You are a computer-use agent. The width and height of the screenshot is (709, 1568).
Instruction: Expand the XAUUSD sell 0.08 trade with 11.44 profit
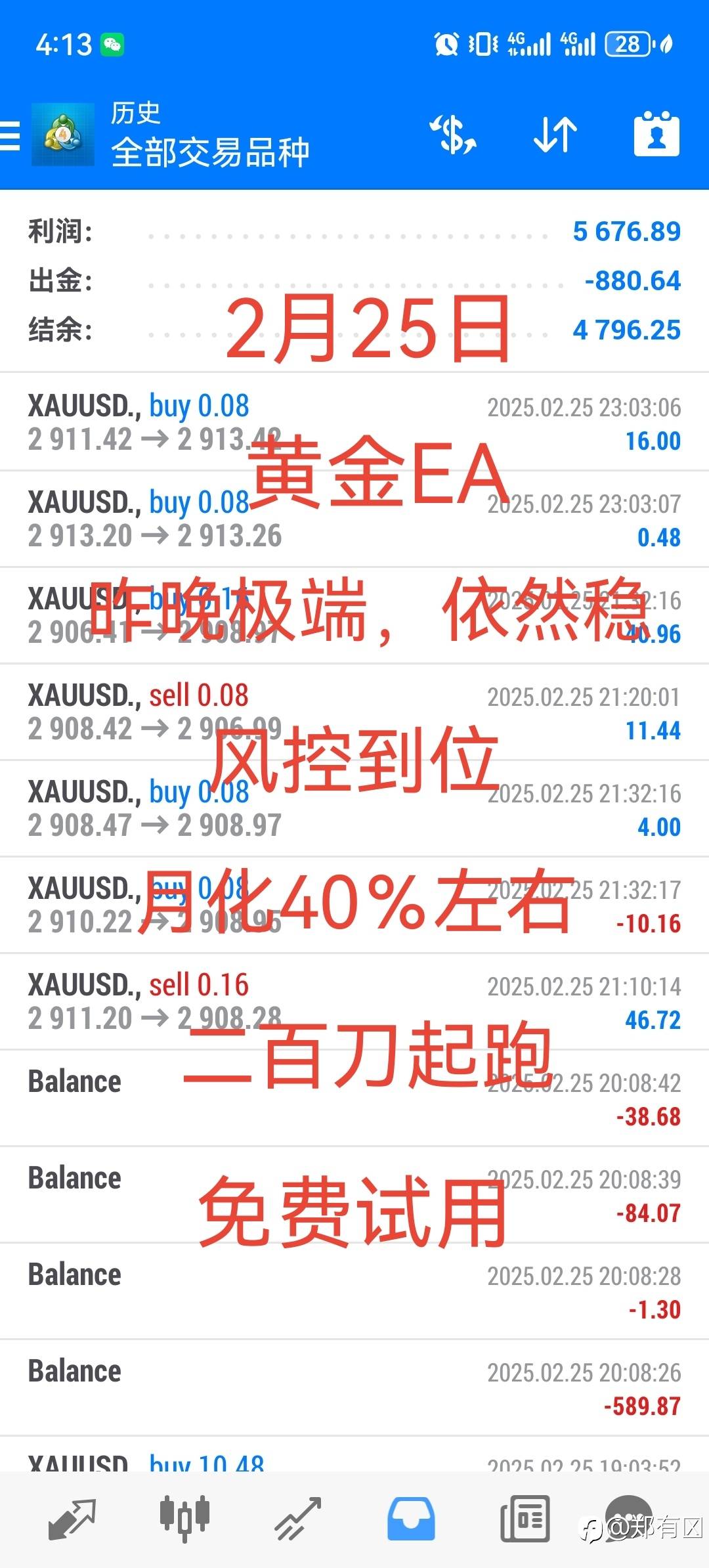click(354, 712)
